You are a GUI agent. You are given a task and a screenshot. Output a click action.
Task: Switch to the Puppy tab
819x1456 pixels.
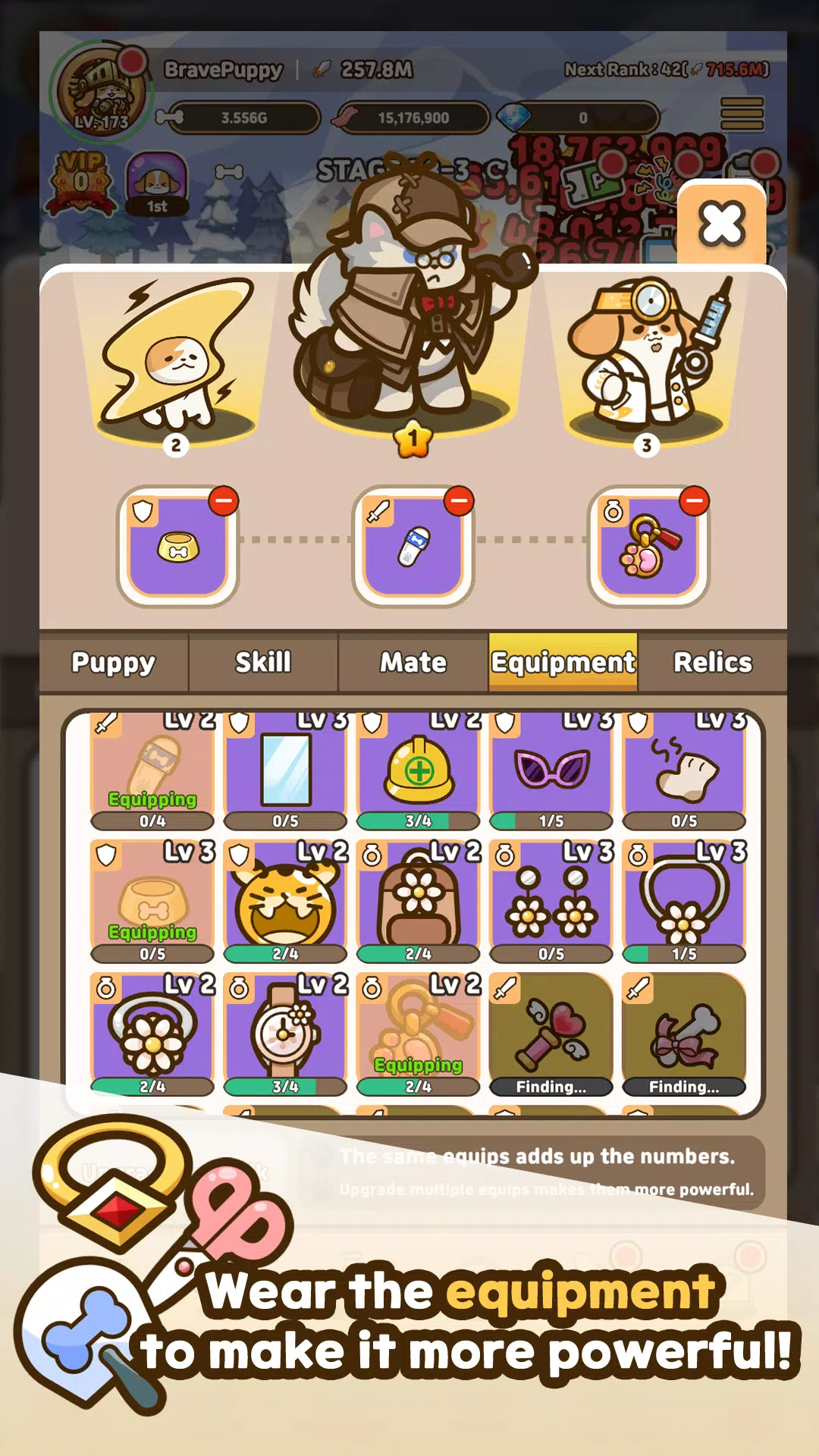[x=112, y=662]
